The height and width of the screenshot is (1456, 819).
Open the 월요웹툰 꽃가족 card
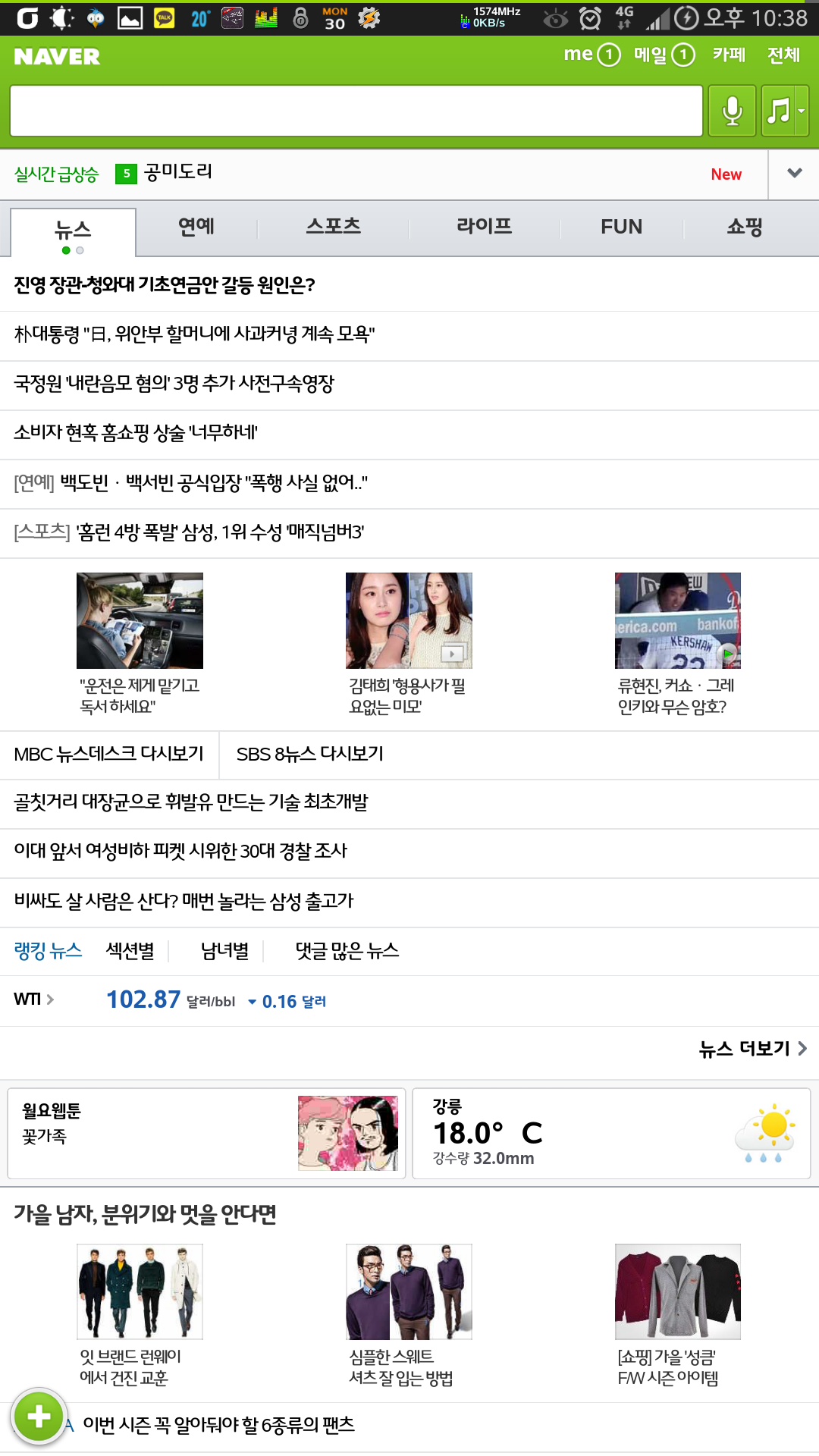(206, 1133)
